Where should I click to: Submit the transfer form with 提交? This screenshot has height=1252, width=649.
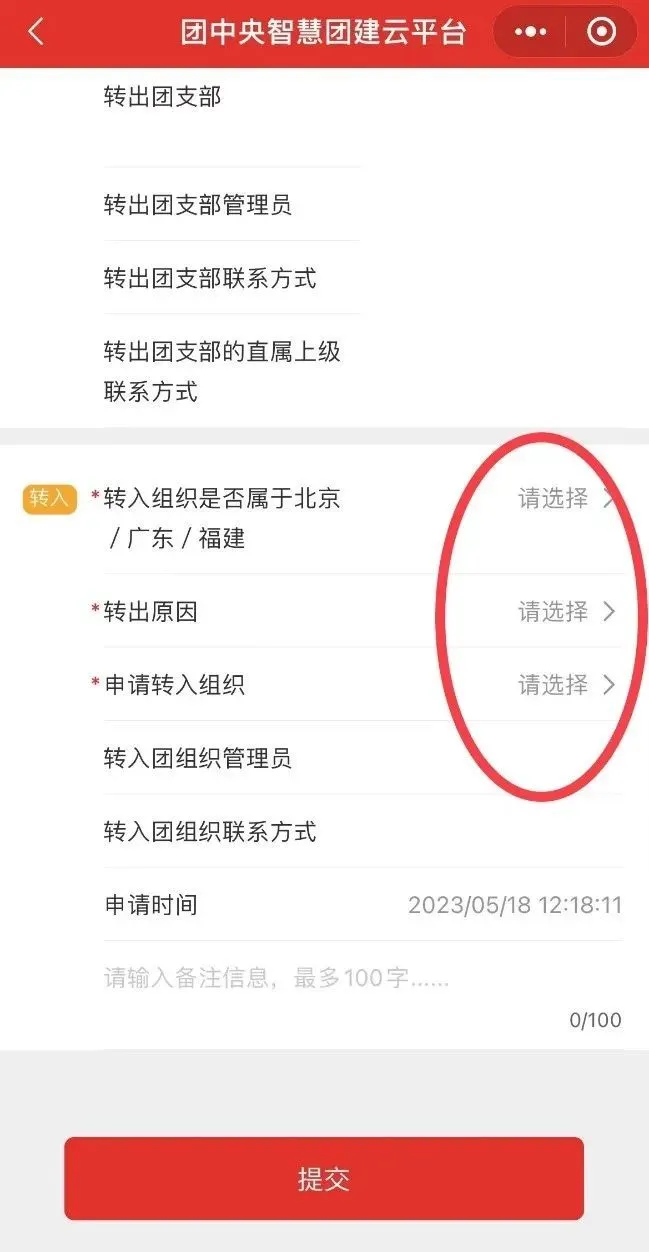pos(324,1178)
